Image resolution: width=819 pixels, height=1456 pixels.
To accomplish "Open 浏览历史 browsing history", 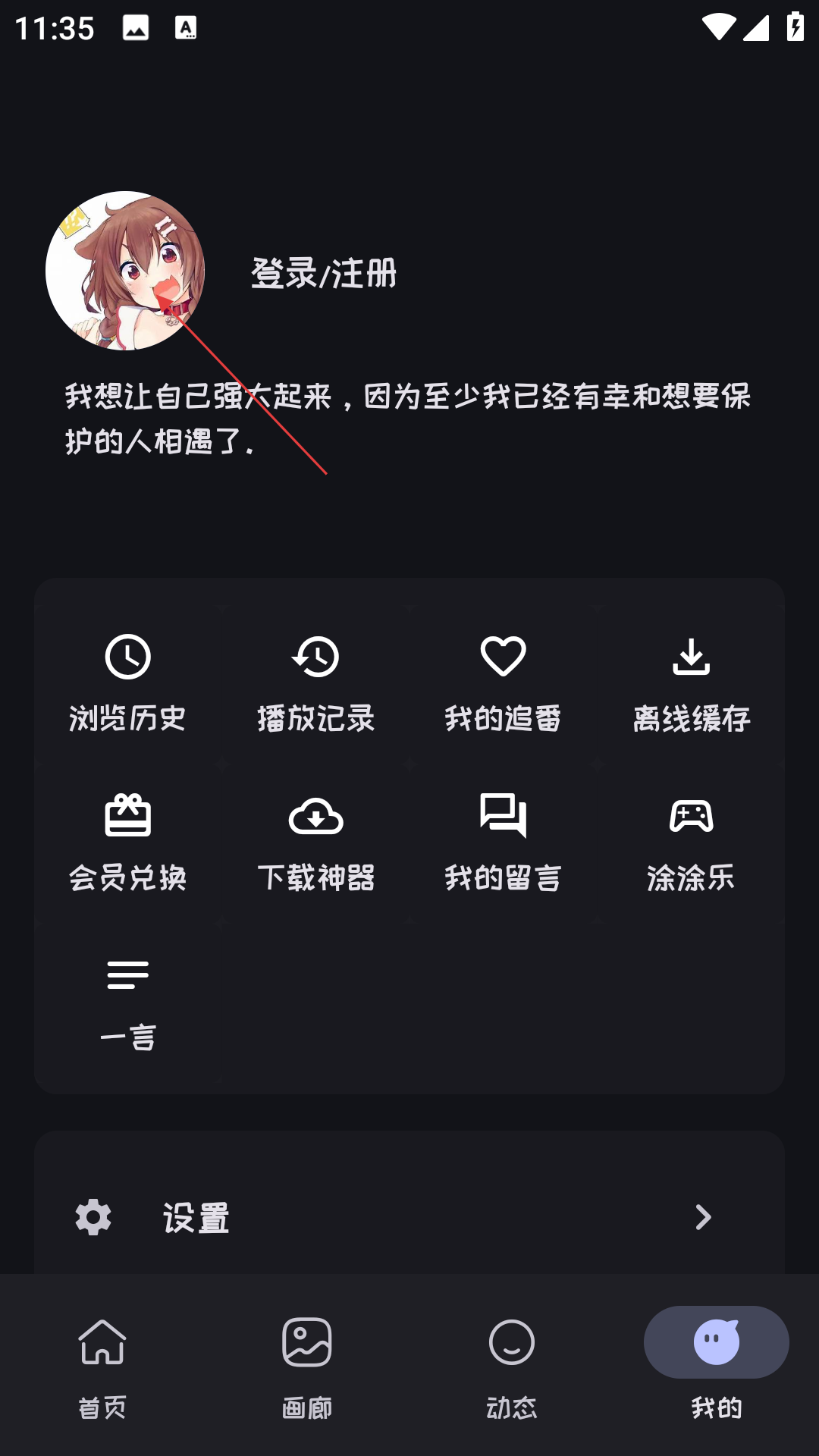I will [127, 682].
